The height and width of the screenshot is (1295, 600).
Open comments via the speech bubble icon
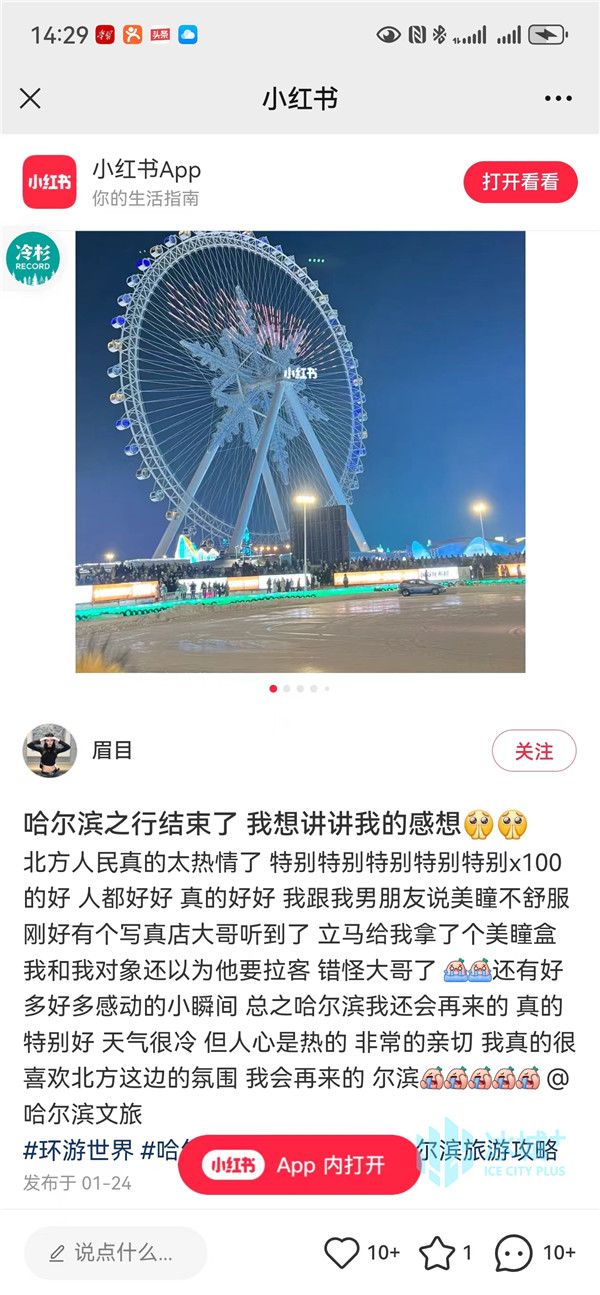pyautogui.click(x=514, y=1252)
